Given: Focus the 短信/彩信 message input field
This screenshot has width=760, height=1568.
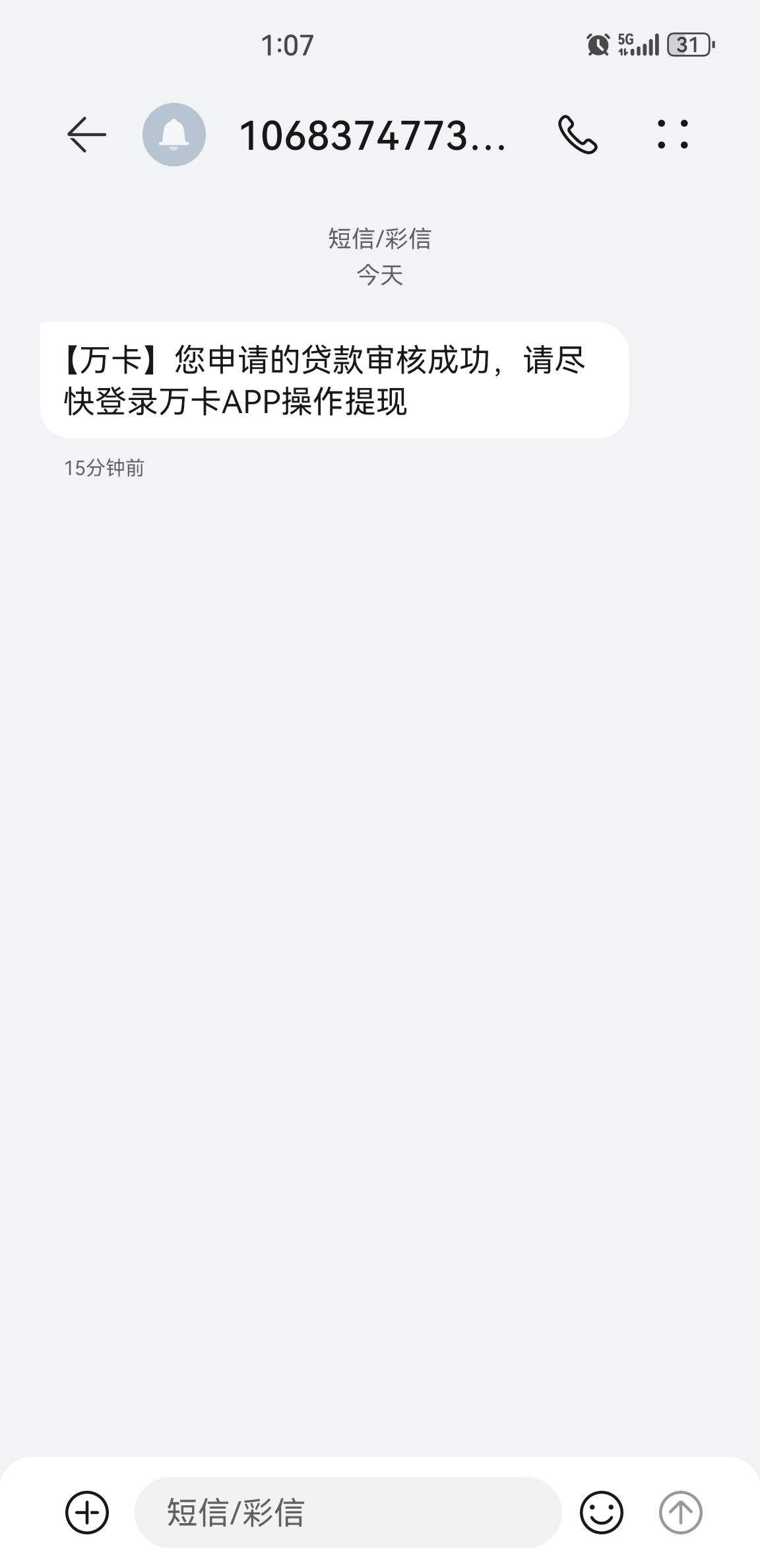Looking at the screenshot, I should pos(348,1512).
